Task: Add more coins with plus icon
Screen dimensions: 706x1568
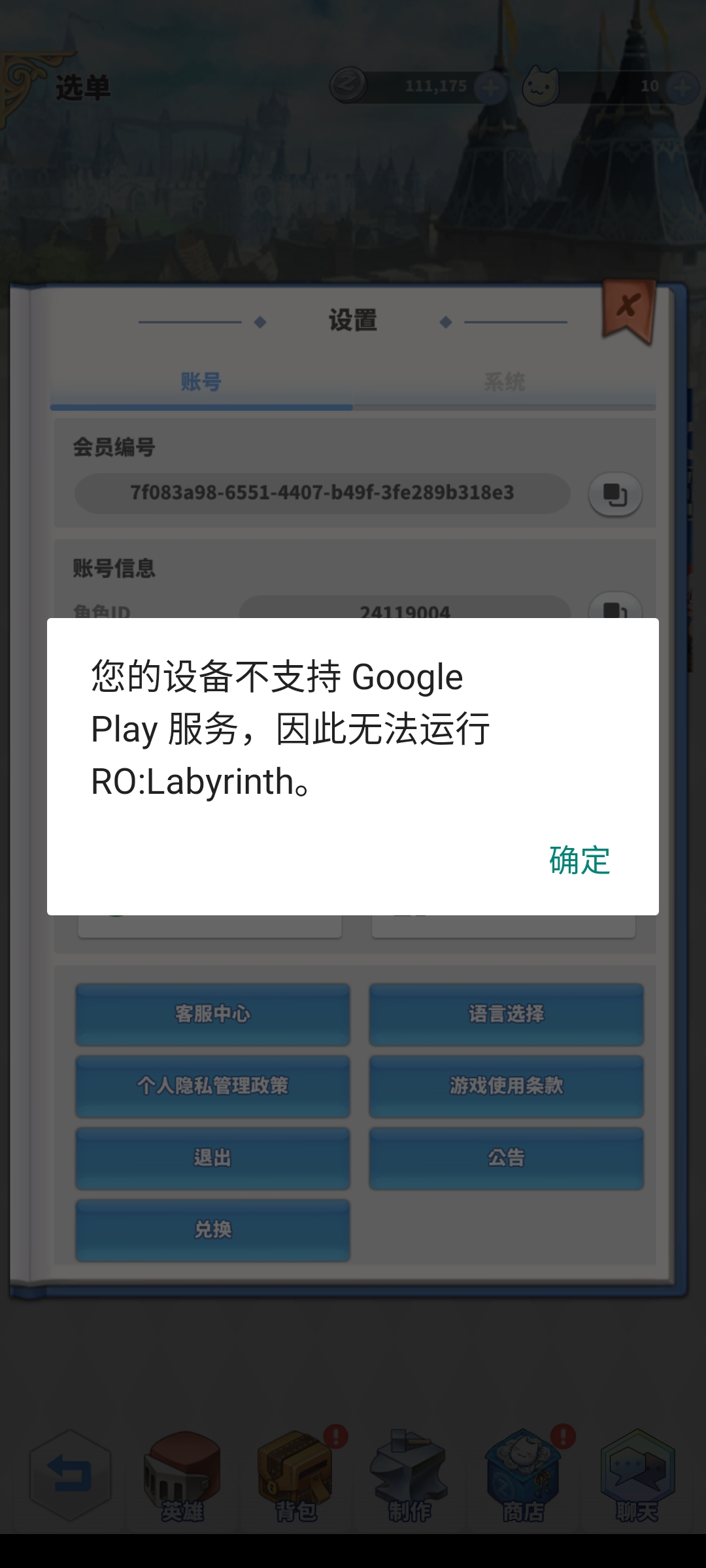Action: pyautogui.click(x=490, y=86)
